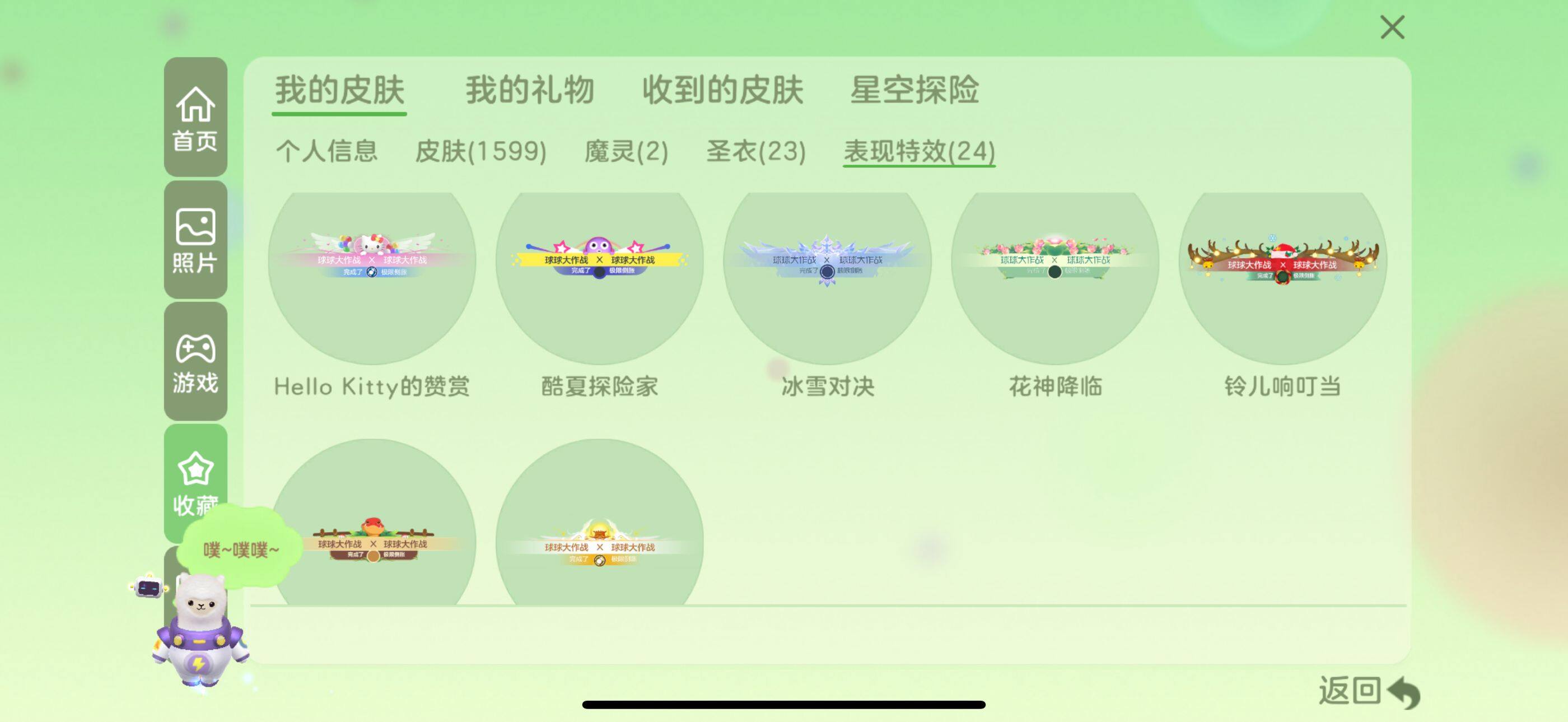Open the Hello Kitty的赞赏 effect

click(x=372, y=274)
